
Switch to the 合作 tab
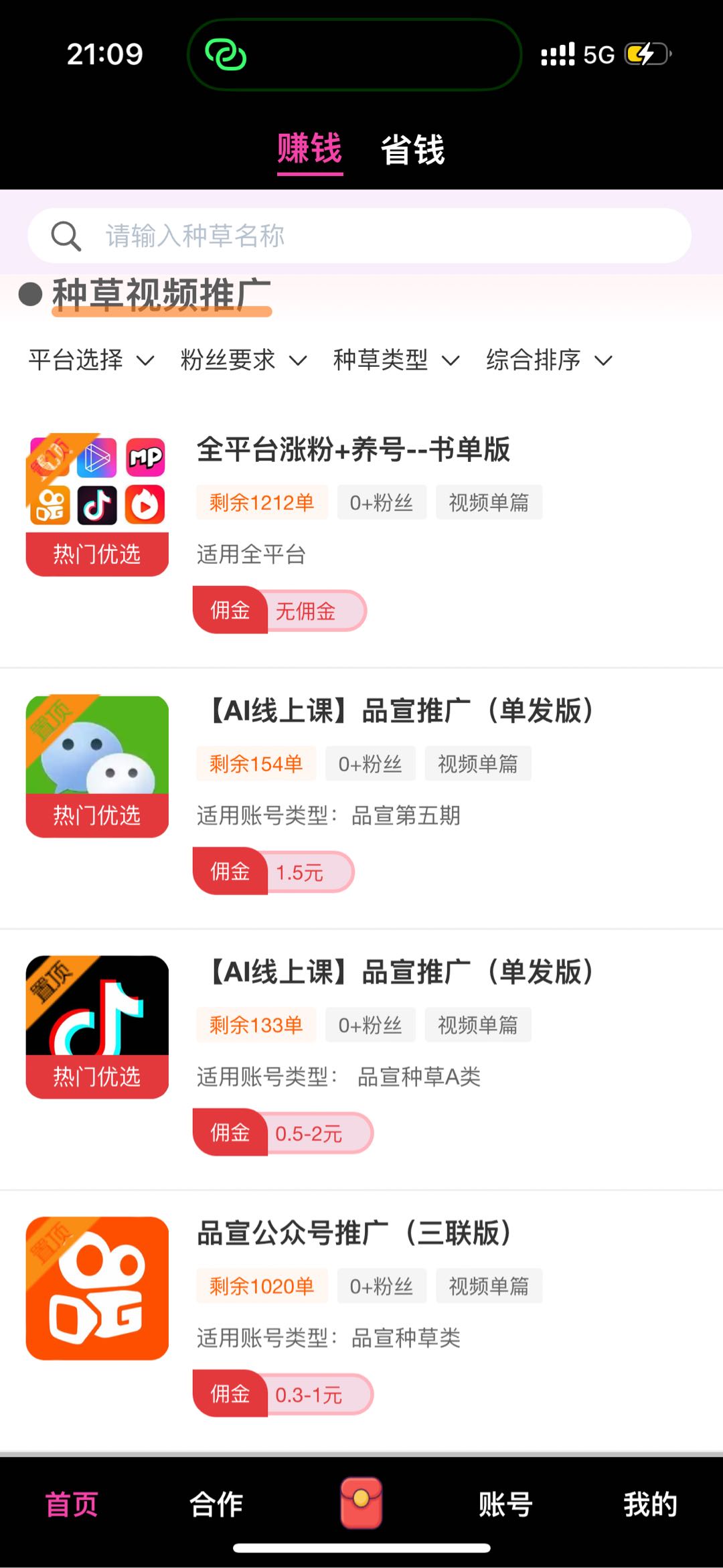point(216,1504)
